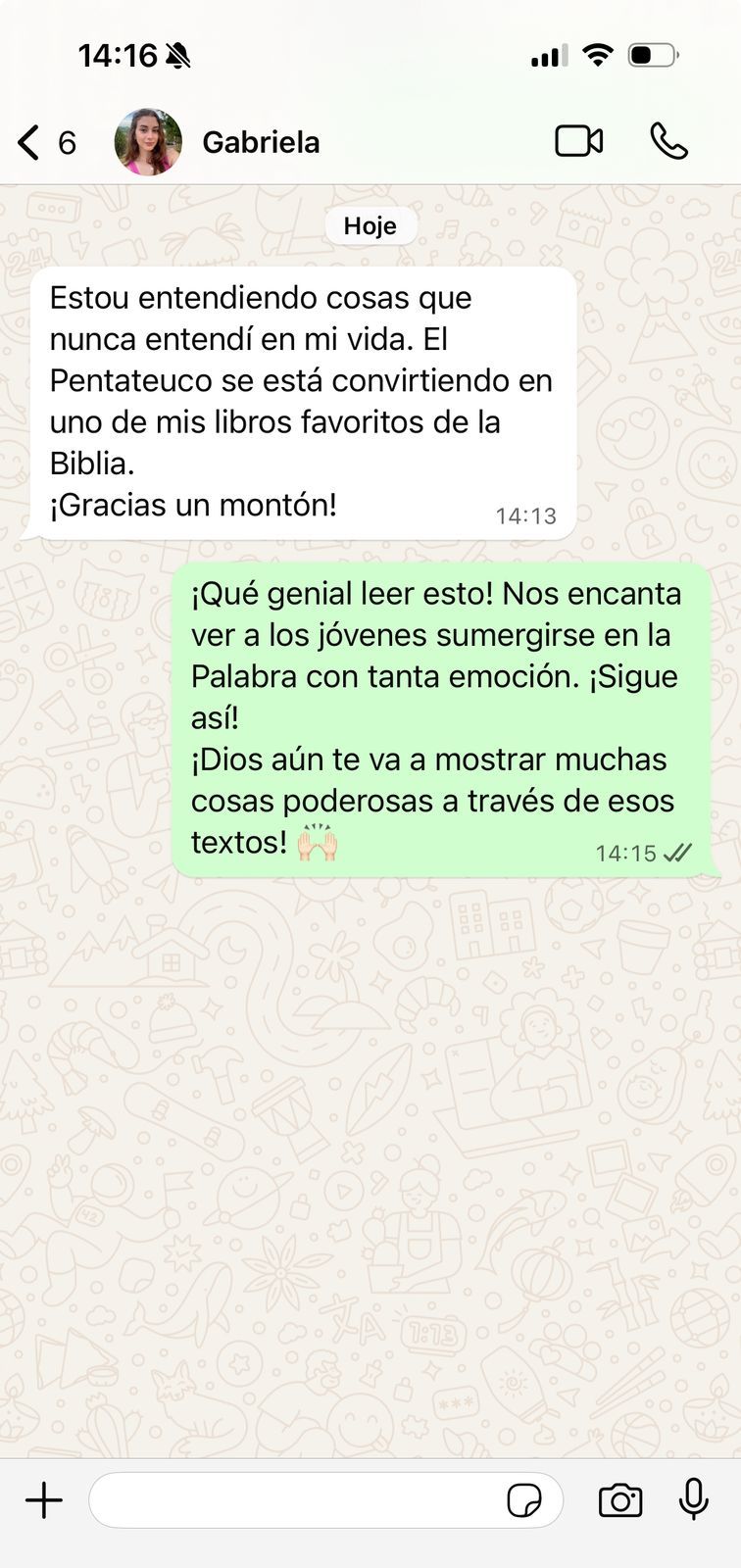741x1568 pixels.
Task: Open the attachment plus menu
Action: [44, 1500]
